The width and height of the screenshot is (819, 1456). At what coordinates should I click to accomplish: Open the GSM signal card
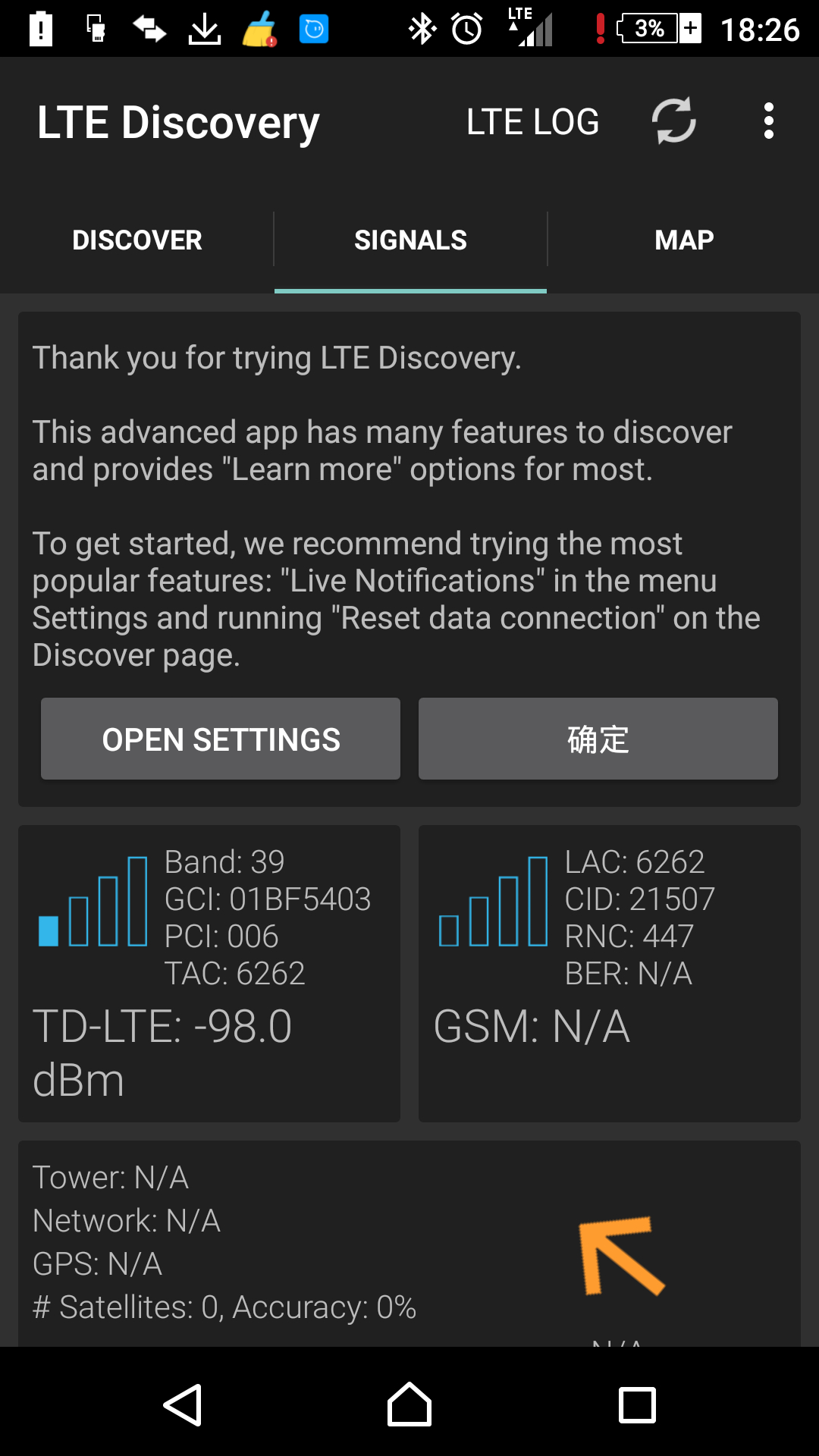pos(609,973)
